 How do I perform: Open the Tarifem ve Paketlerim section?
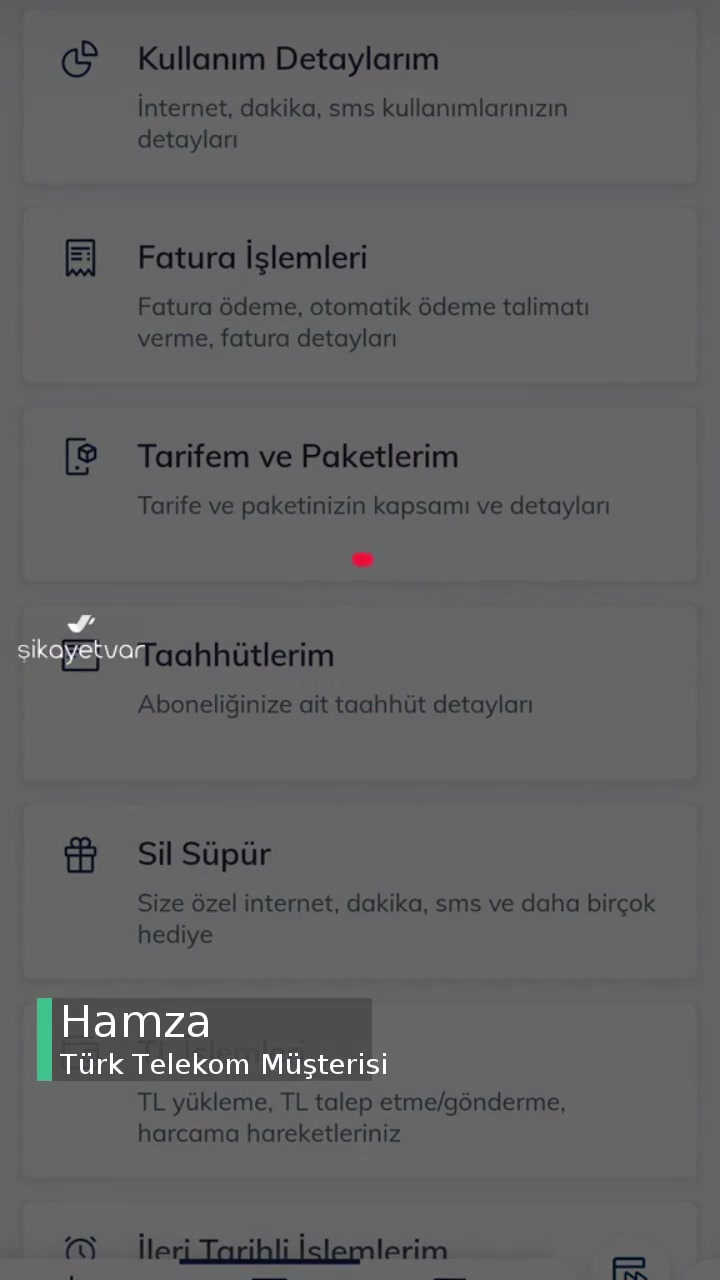coord(360,480)
